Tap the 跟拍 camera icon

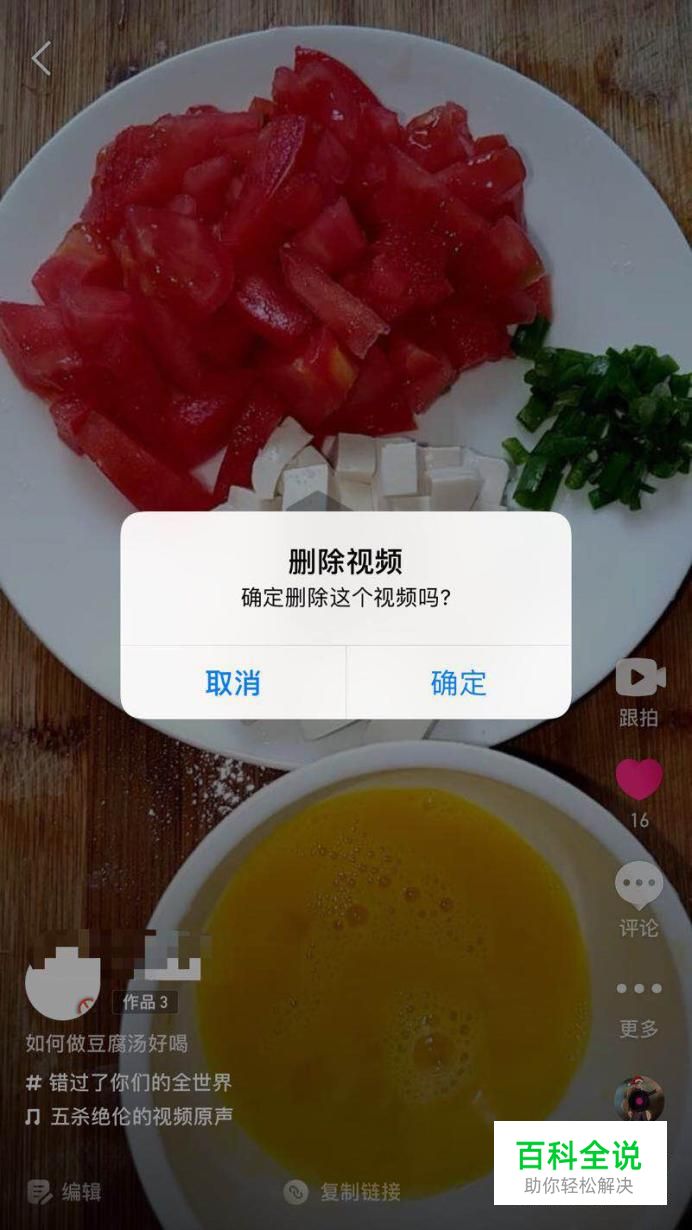point(640,678)
